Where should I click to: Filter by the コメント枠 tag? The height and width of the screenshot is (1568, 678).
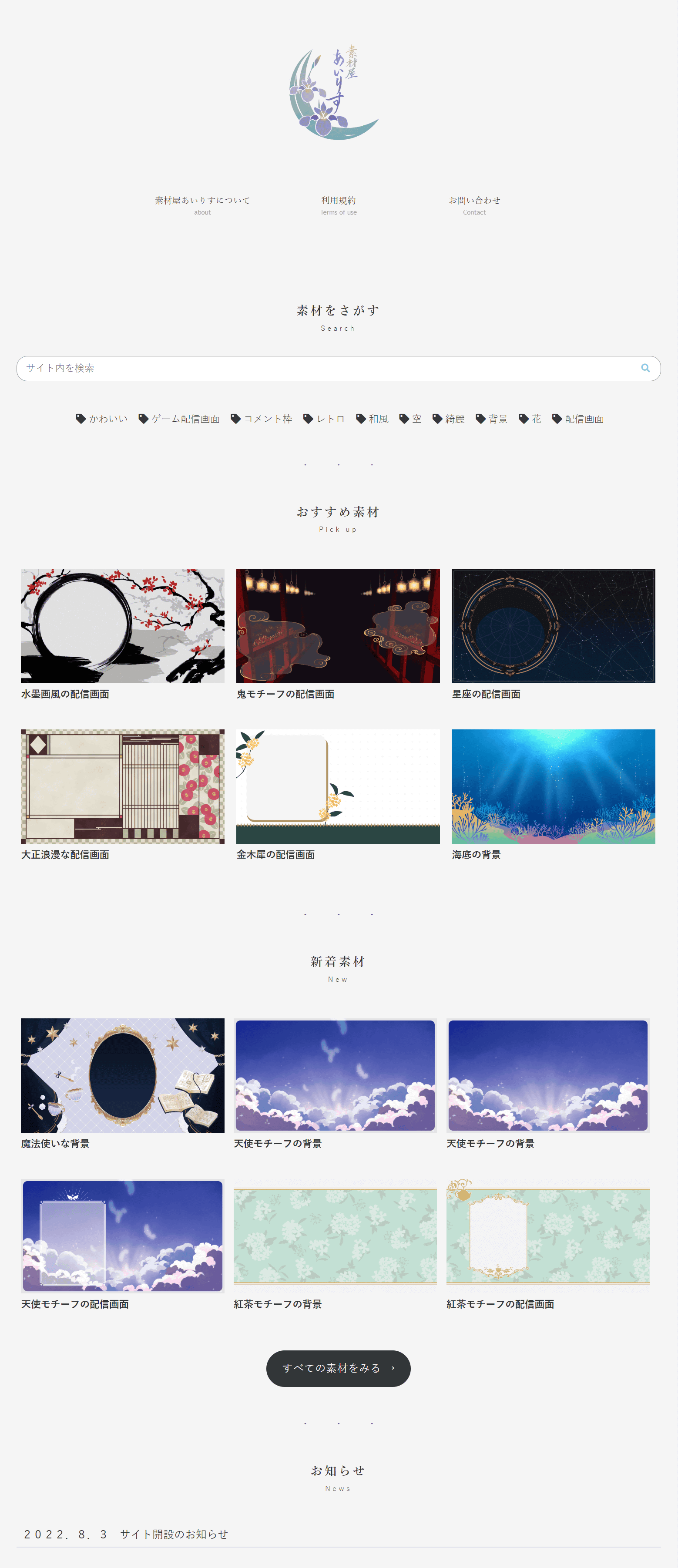[262, 419]
